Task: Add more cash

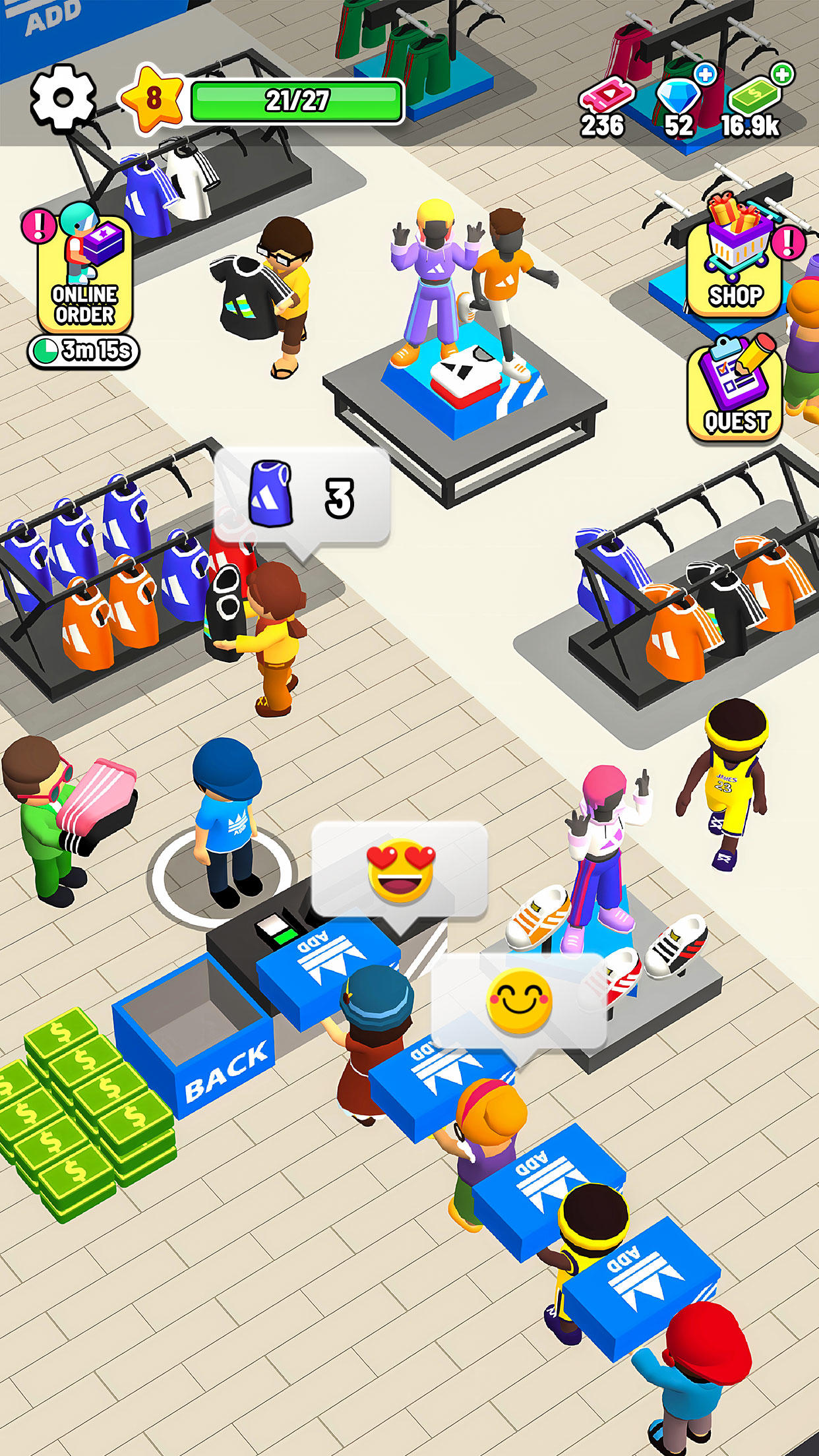Action: (782, 73)
